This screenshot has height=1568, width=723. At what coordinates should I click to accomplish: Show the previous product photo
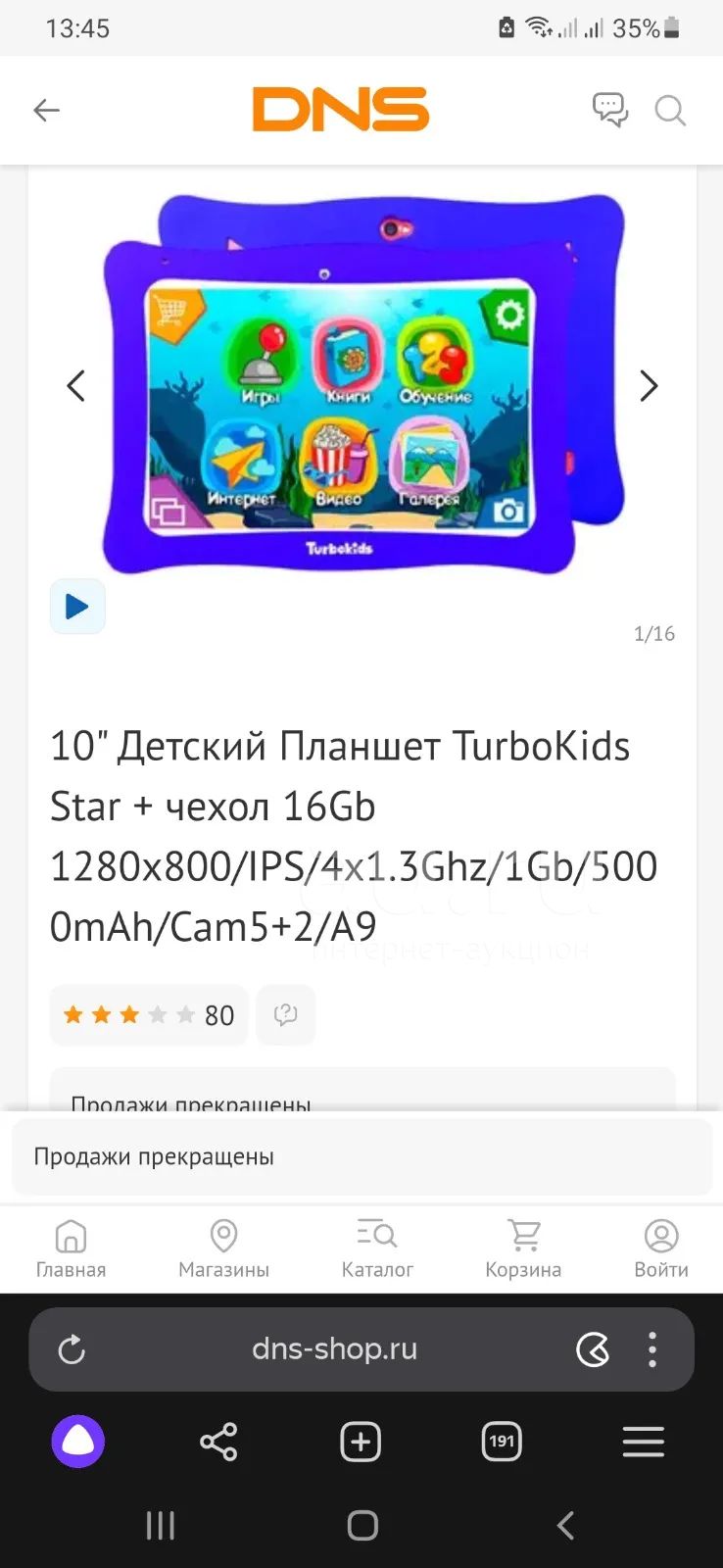pyautogui.click(x=75, y=386)
